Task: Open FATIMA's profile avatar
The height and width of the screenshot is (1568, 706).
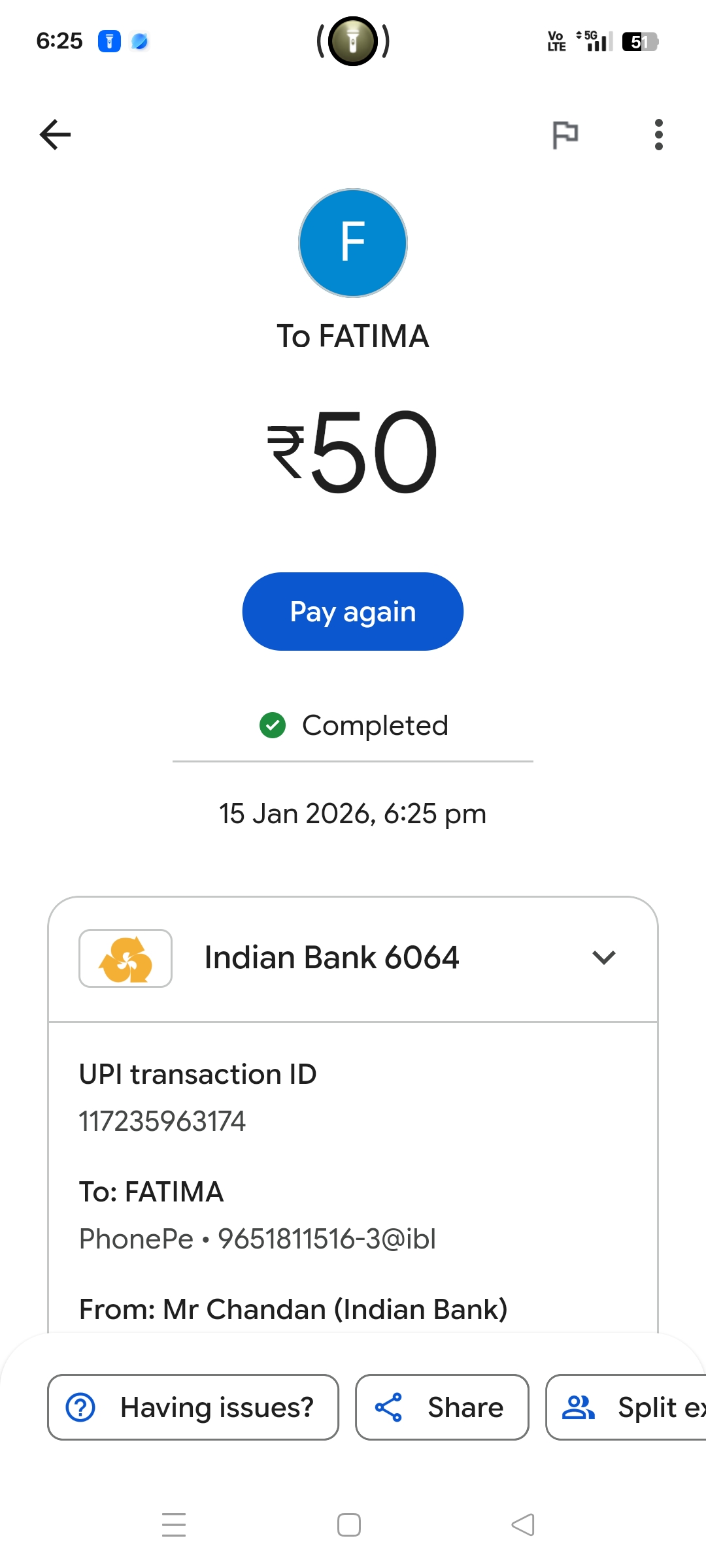Action: tap(352, 243)
